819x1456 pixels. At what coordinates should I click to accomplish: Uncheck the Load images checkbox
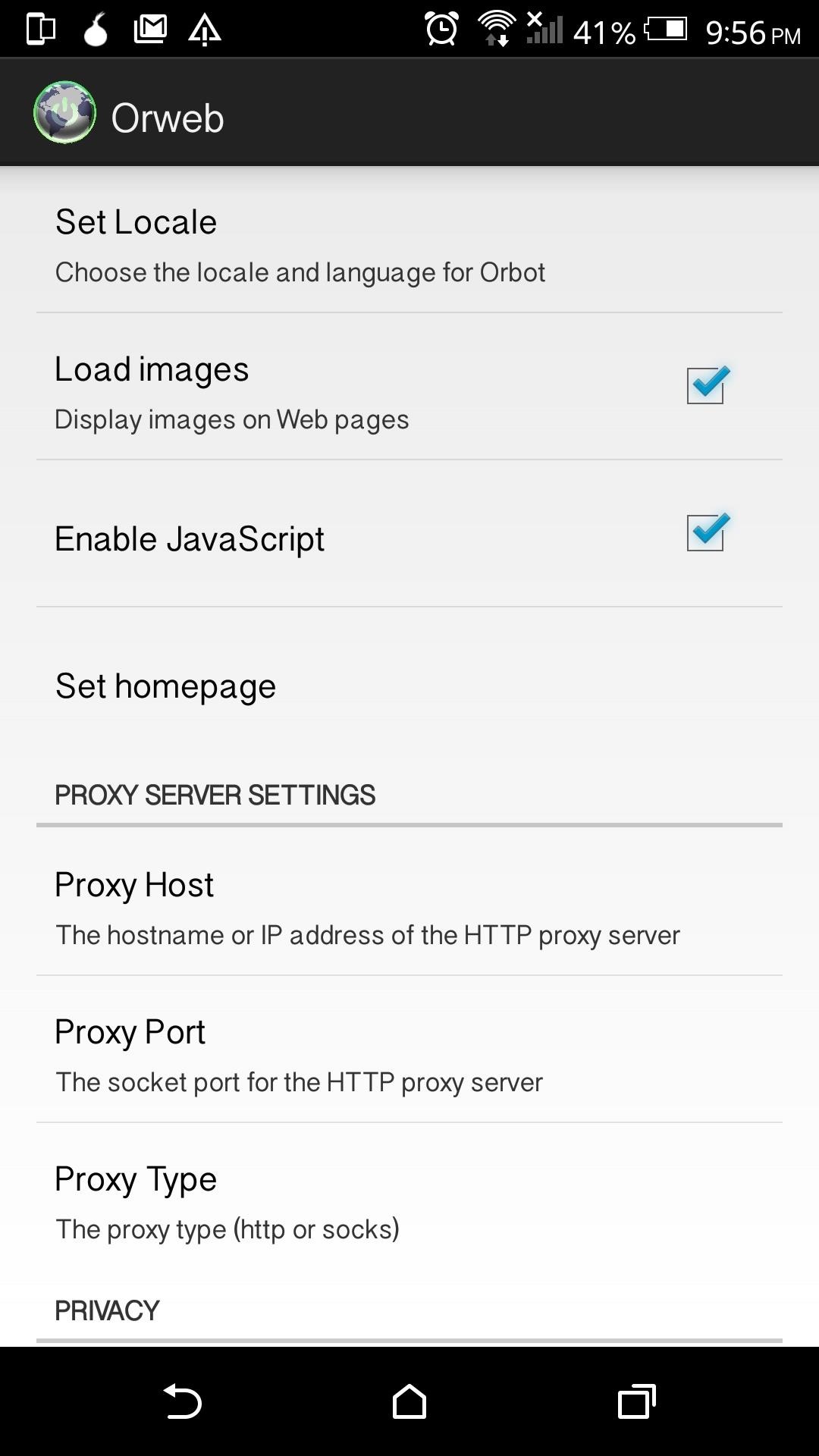pyautogui.click(x=705, y=385)
